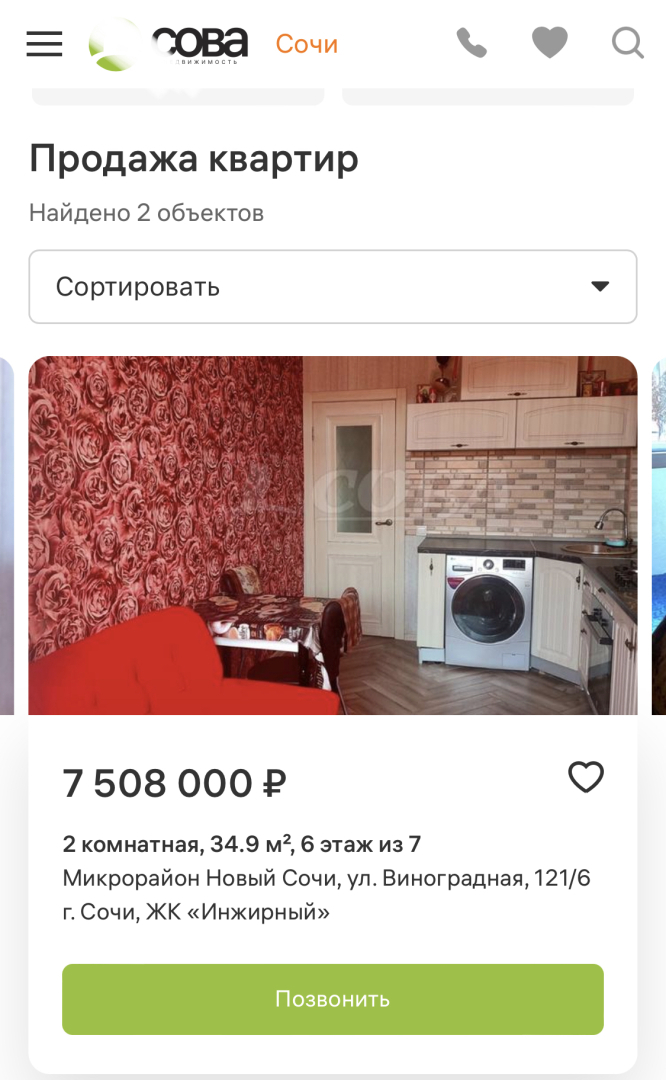Open the apartment listing photo

pos(332,535)
